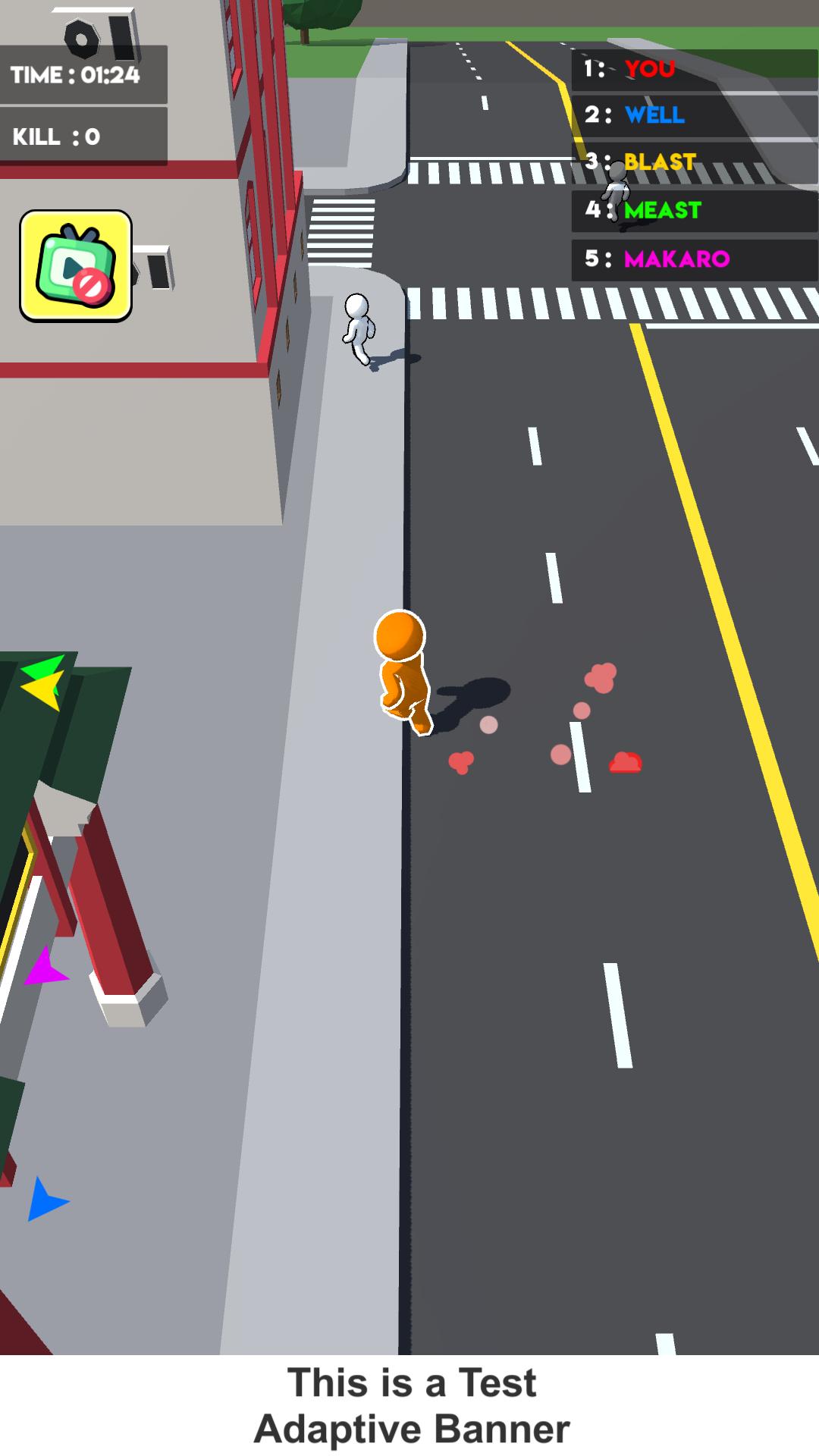Tap the remove ads TV icon
The height and width of the screenshot is (1456, 819).
click(76, 265)
